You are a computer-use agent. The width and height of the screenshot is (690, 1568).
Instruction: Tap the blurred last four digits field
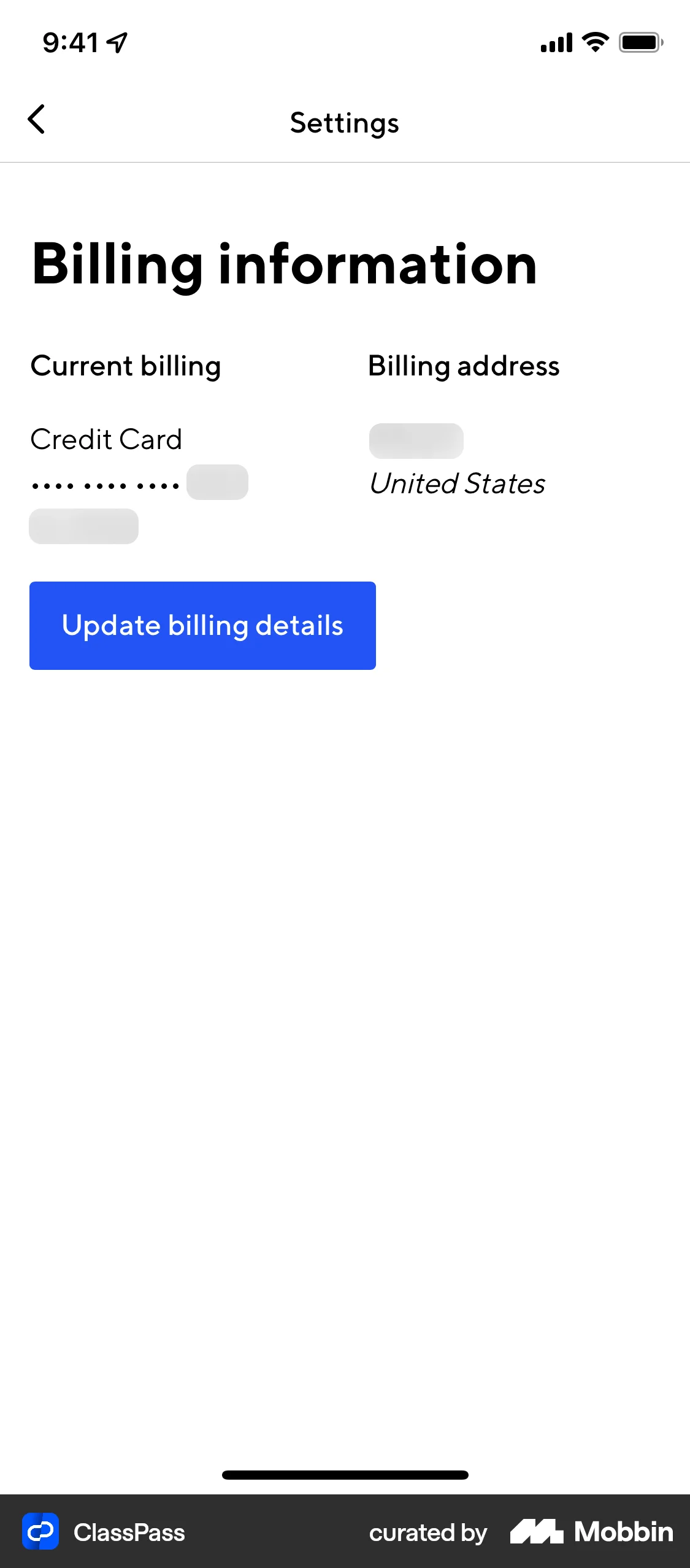coord(218,482)
